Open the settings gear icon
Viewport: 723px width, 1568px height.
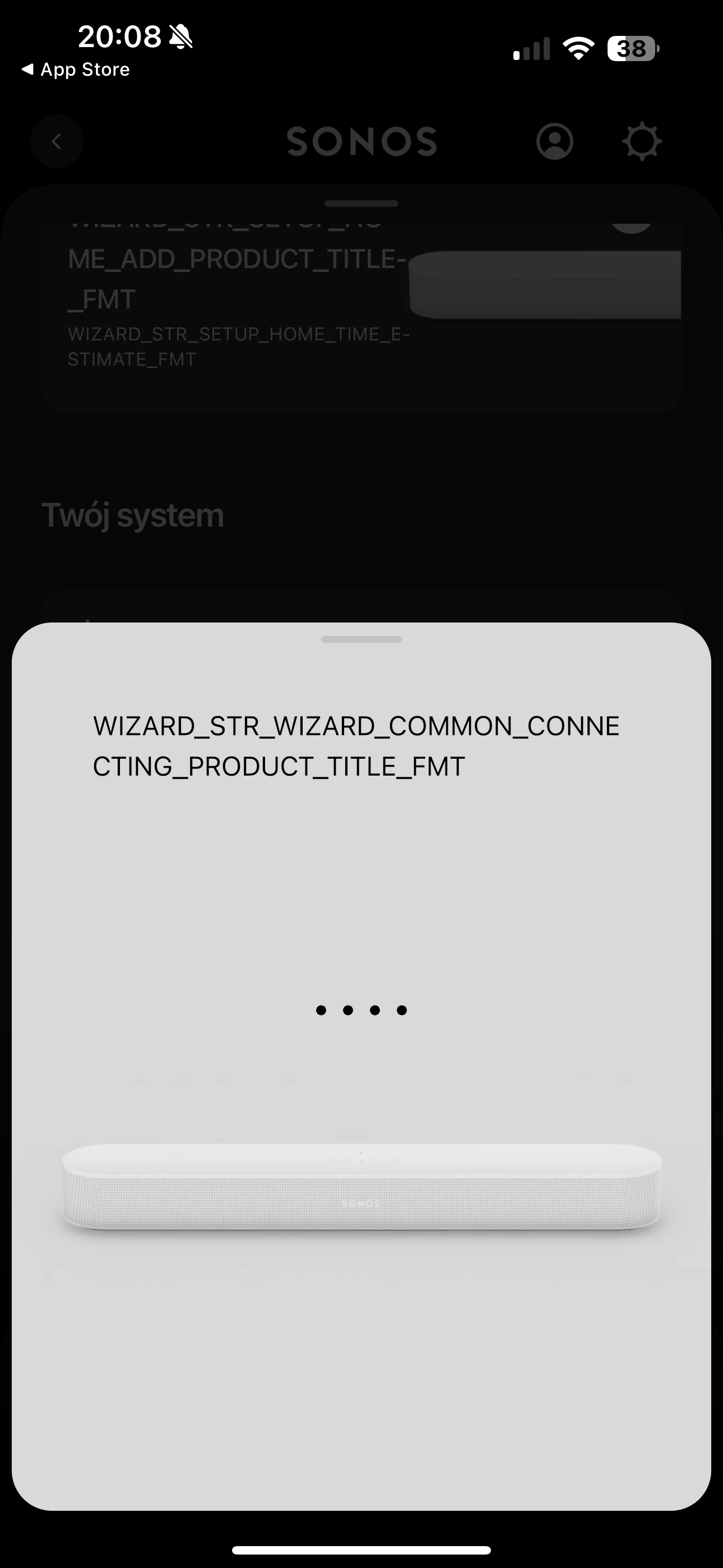coord(642,141)
